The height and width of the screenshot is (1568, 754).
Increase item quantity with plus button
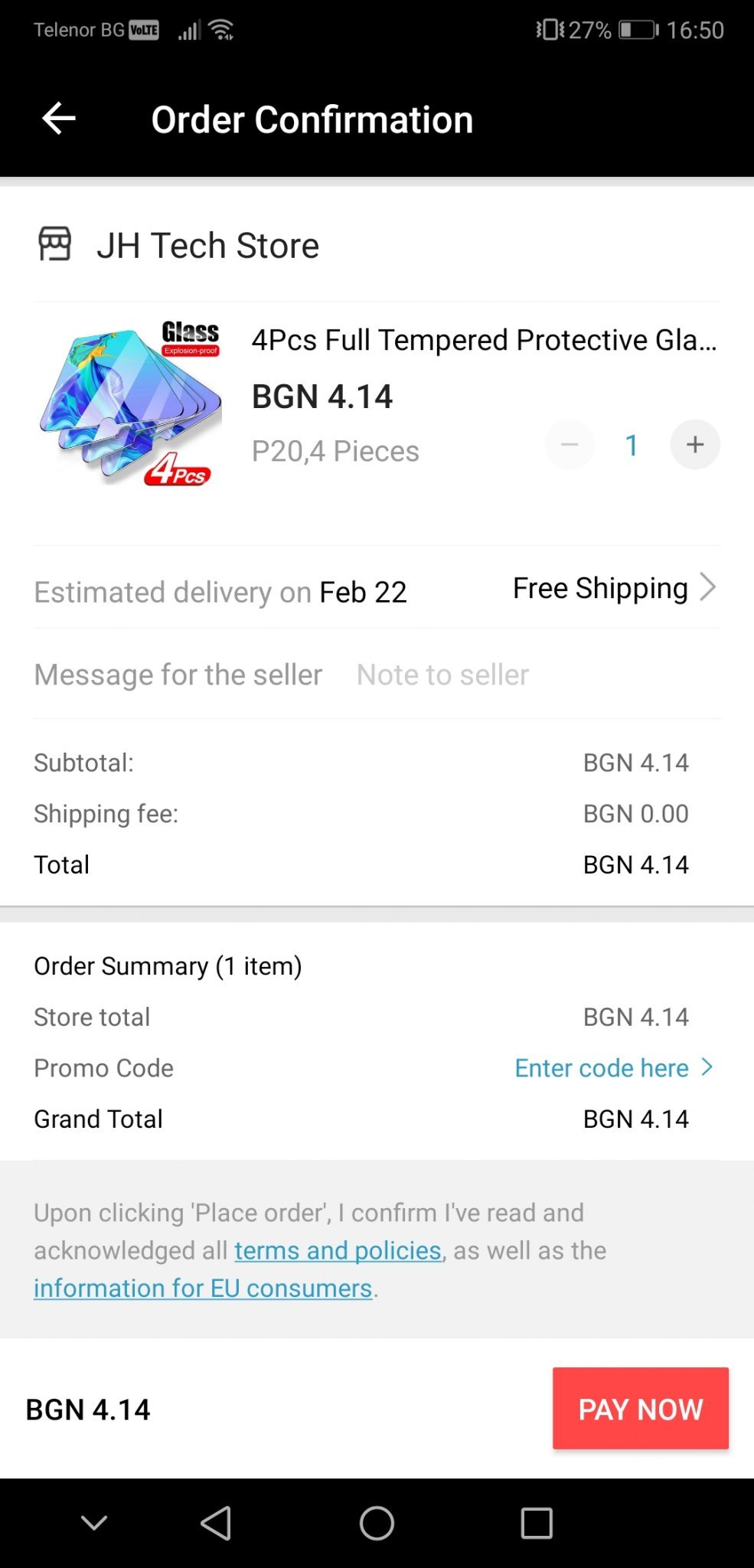(694, 445)
